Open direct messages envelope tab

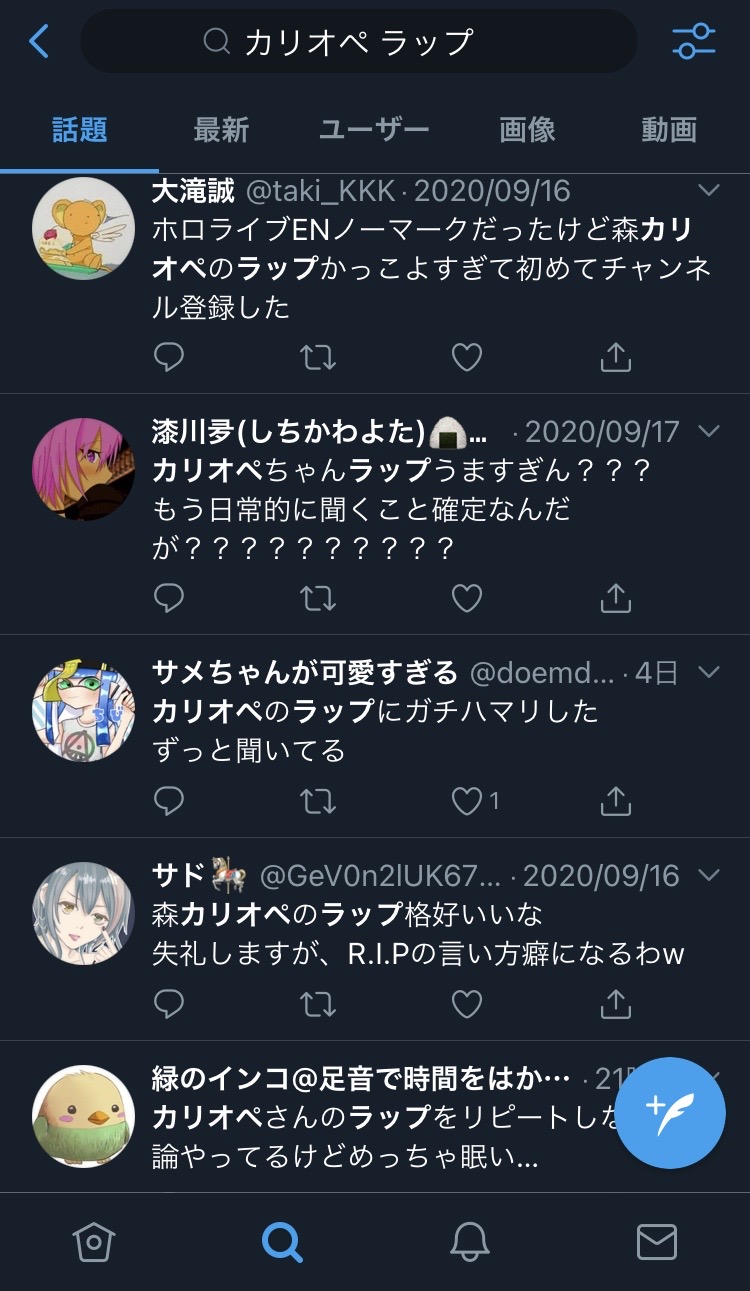(x=657, y=1242)
